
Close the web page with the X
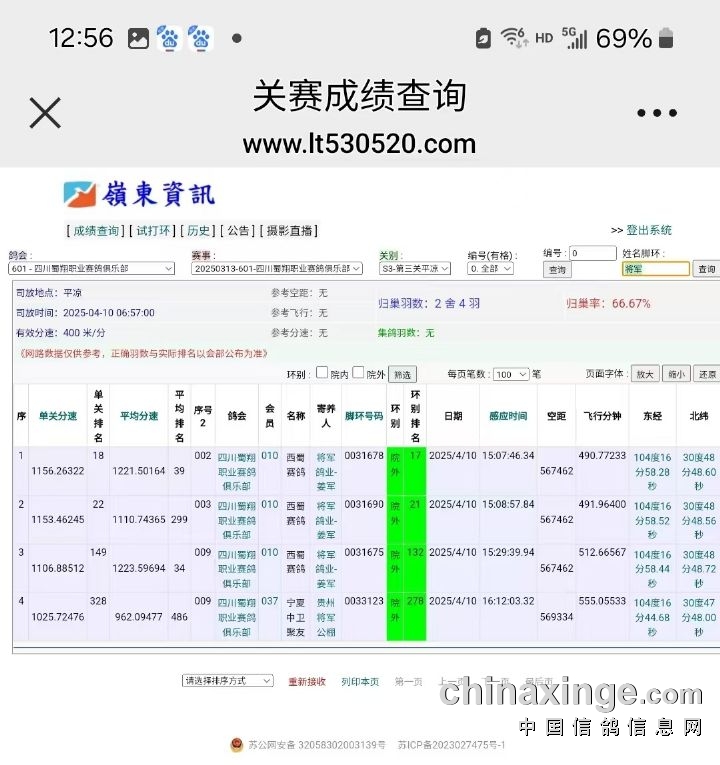(x=45, y=113)
